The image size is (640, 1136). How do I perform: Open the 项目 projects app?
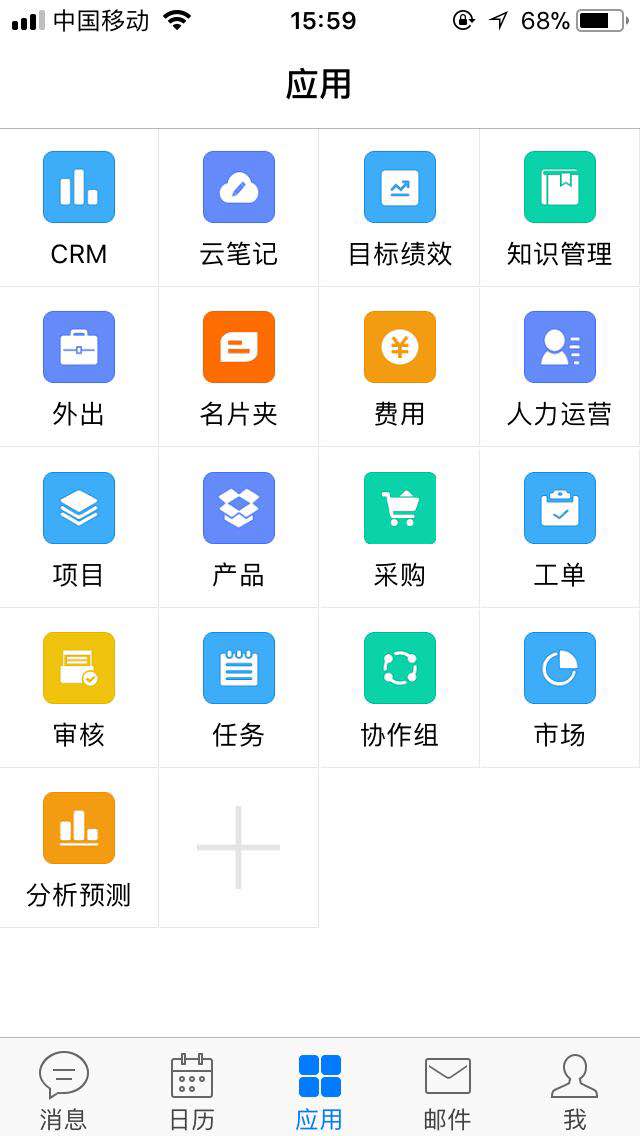pos(79,528)
